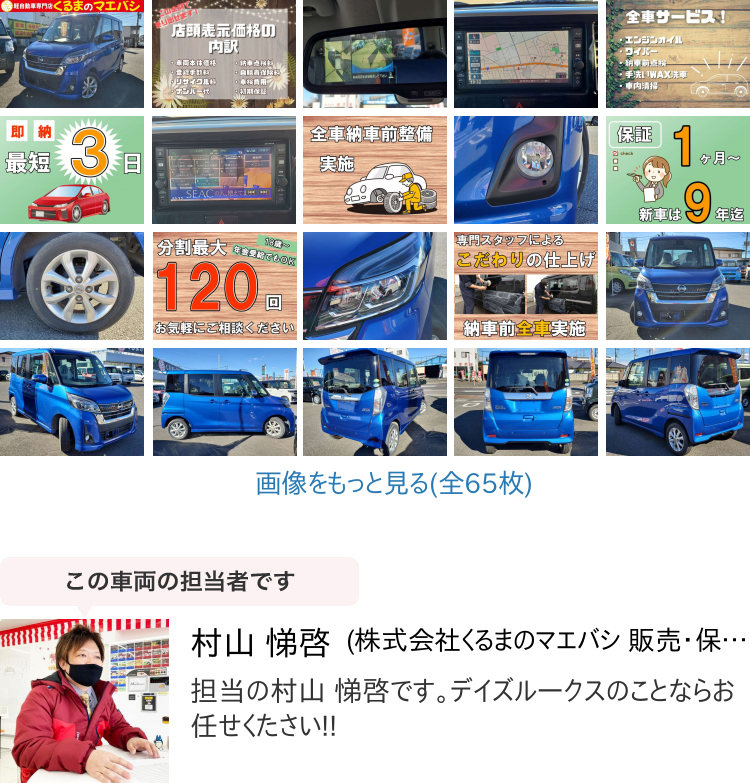View the 全車納車前整備 実施 image tile
Image resolution: width=750 pixels, height=783 pixels.
tap(375, 170)
